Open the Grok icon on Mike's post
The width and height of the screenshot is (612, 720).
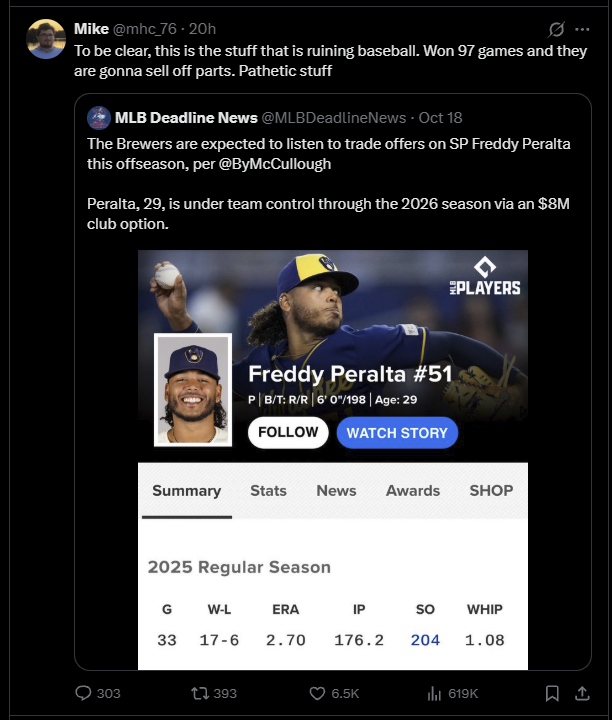click(555, 29)
